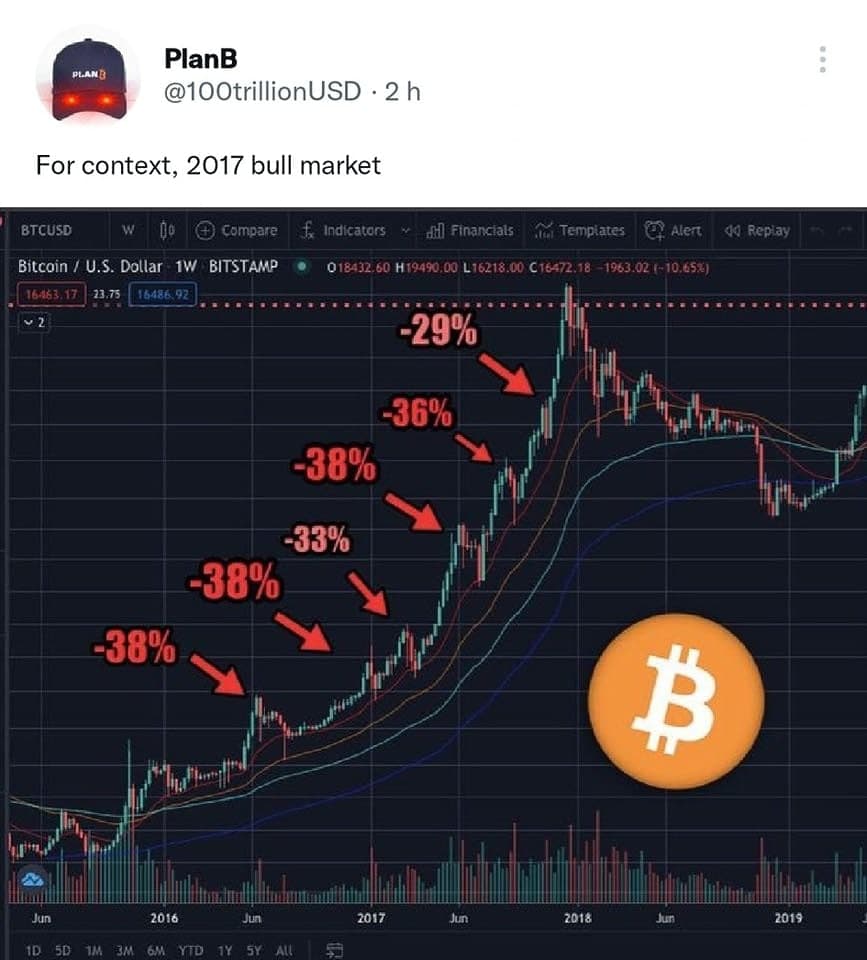
Task: Open the @100trillionUSD profile
Action: (262, 92)
